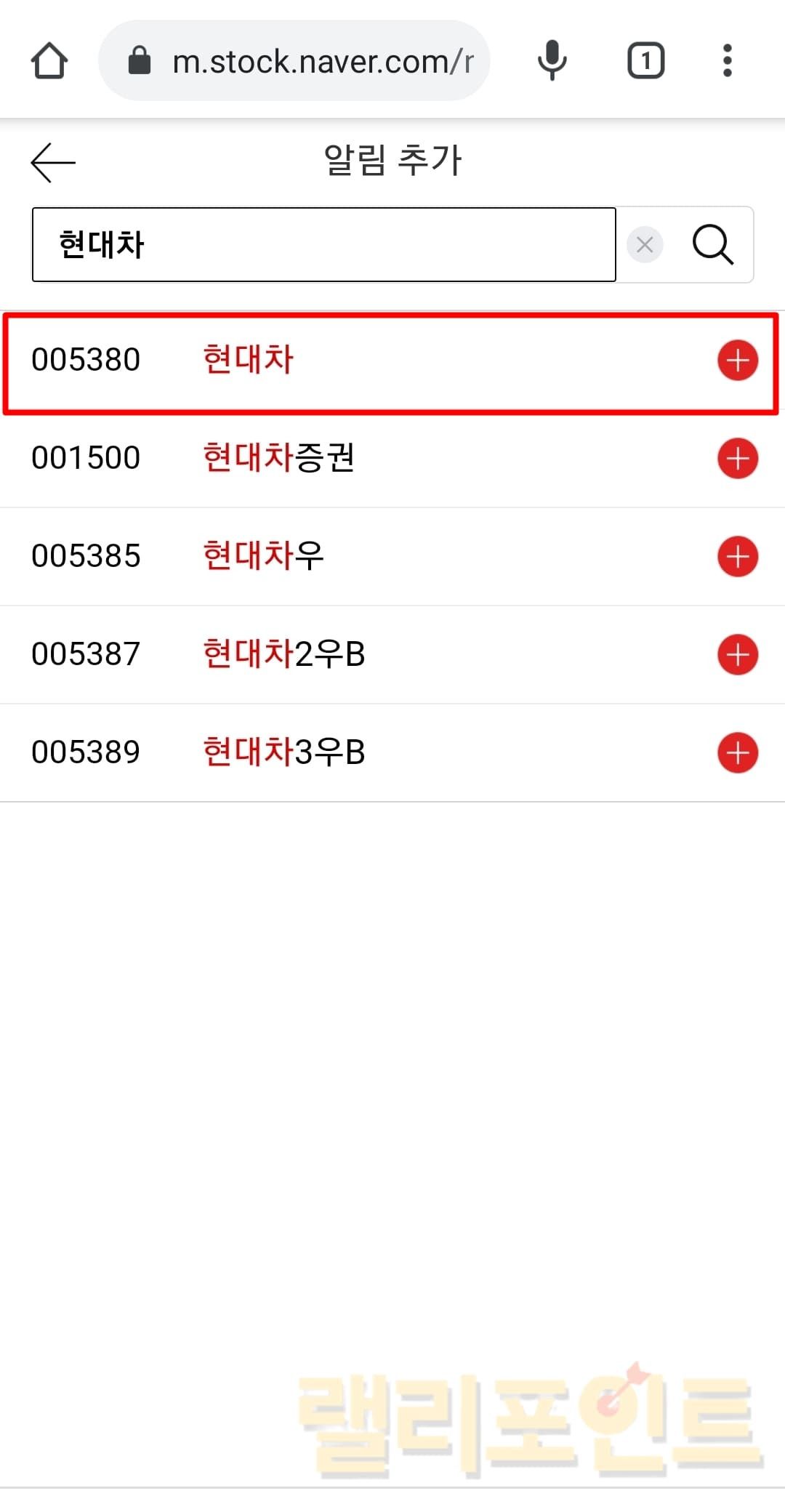
Task: Clear the search text
Action: pos(645,245)
